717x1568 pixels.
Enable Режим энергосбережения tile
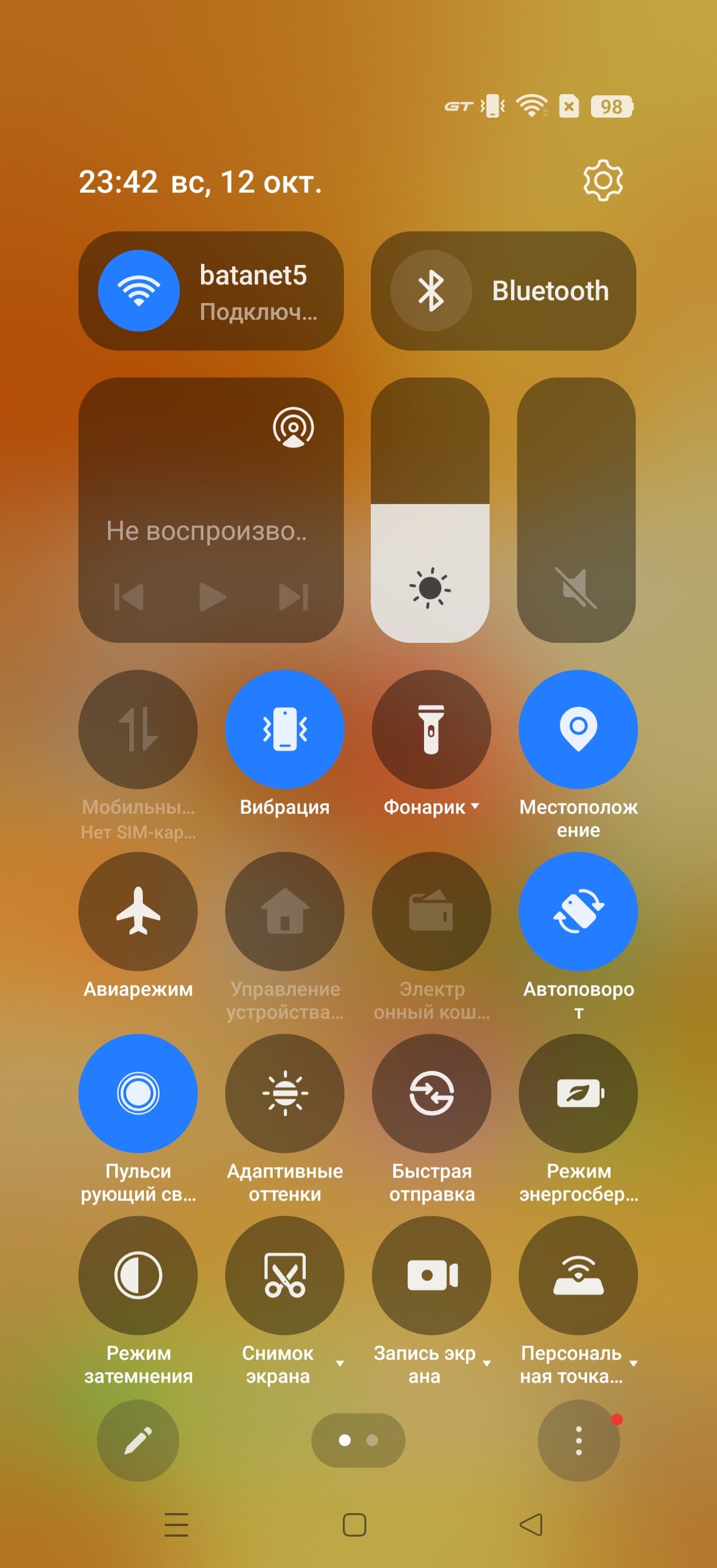pos(578,1093)
